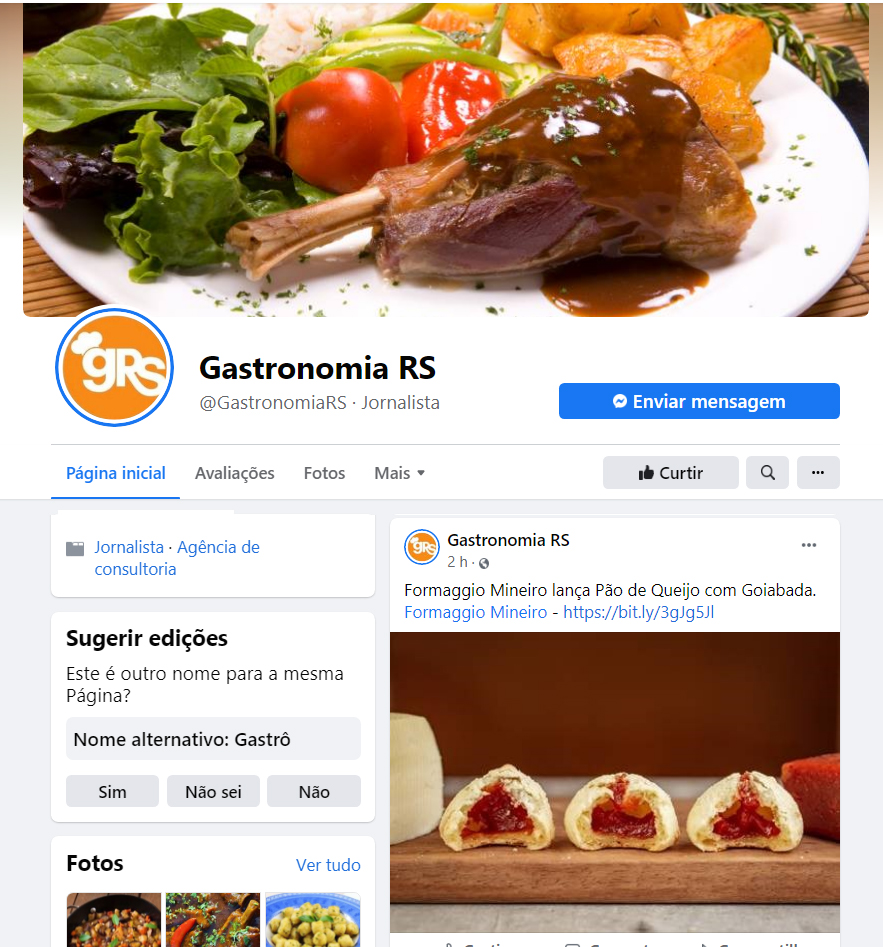Image resolution: width=883 pixels, height=947 pixels.
Task: Follow the bit.ly link in the post
Action: pyautogui.click(x=638, y=612)
